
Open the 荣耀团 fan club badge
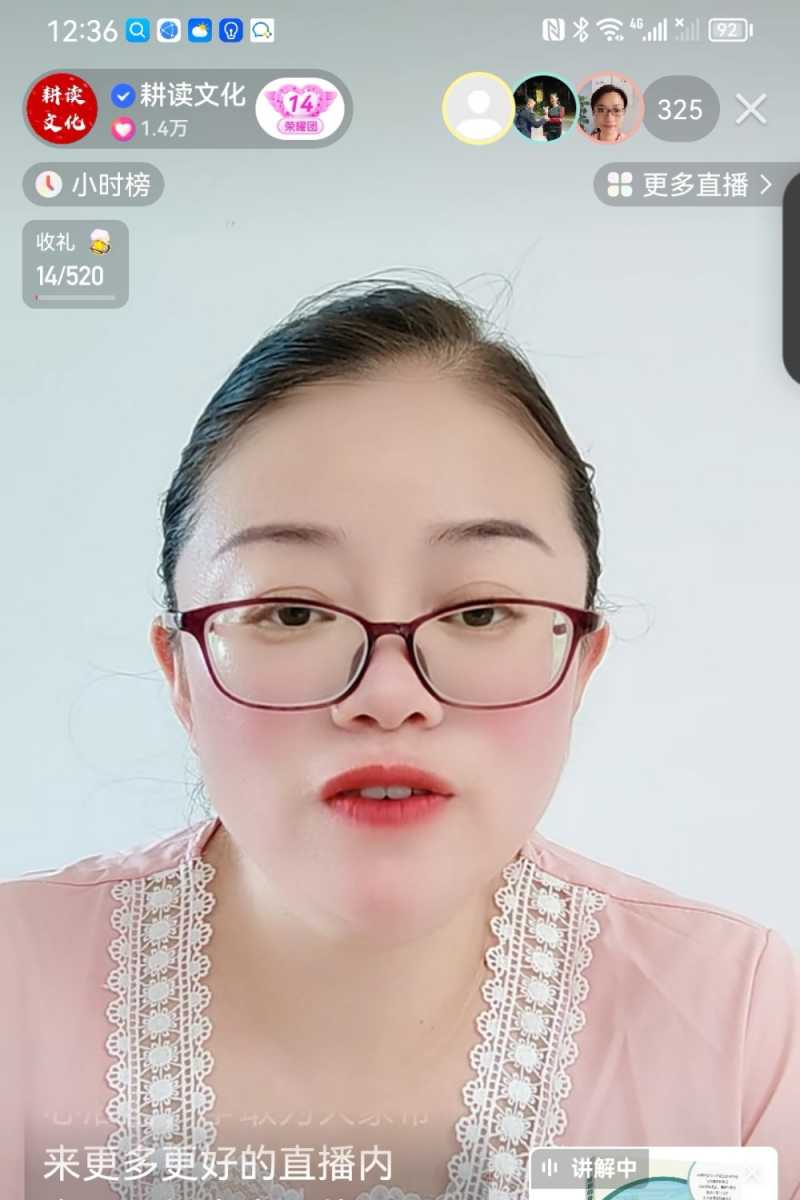(300, 109)
